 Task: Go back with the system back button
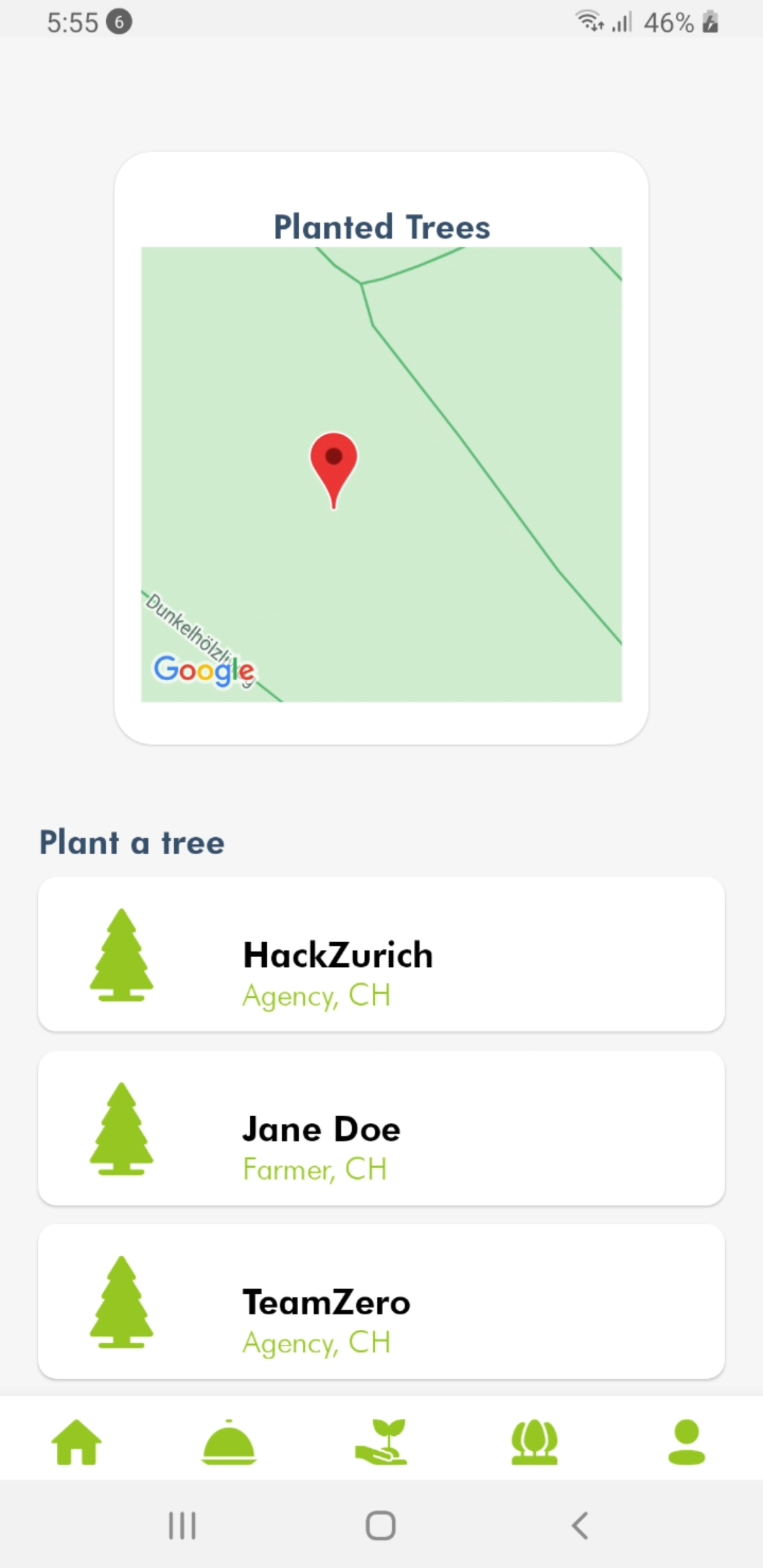[x=580, y=1526]
